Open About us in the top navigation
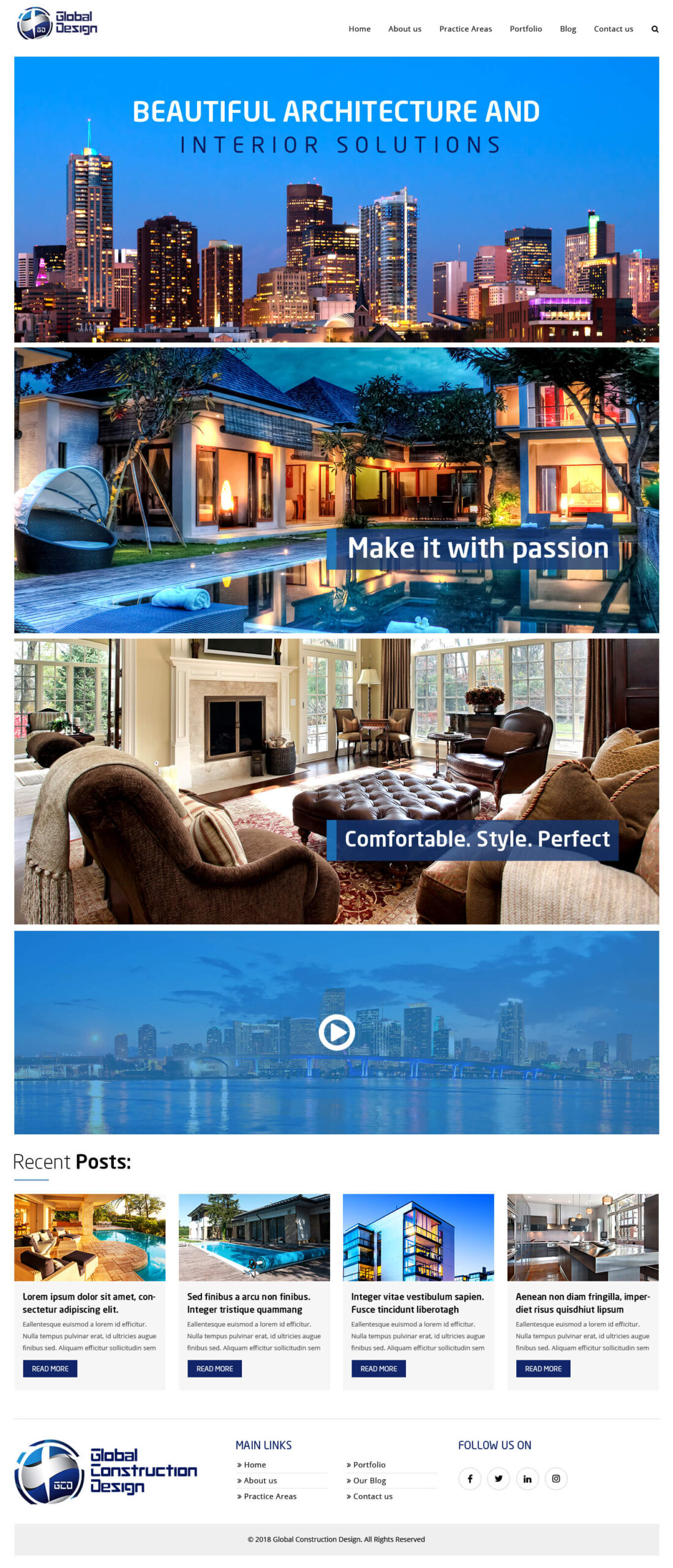This screenshot has height=1568, width=673. tap(404, 29)
